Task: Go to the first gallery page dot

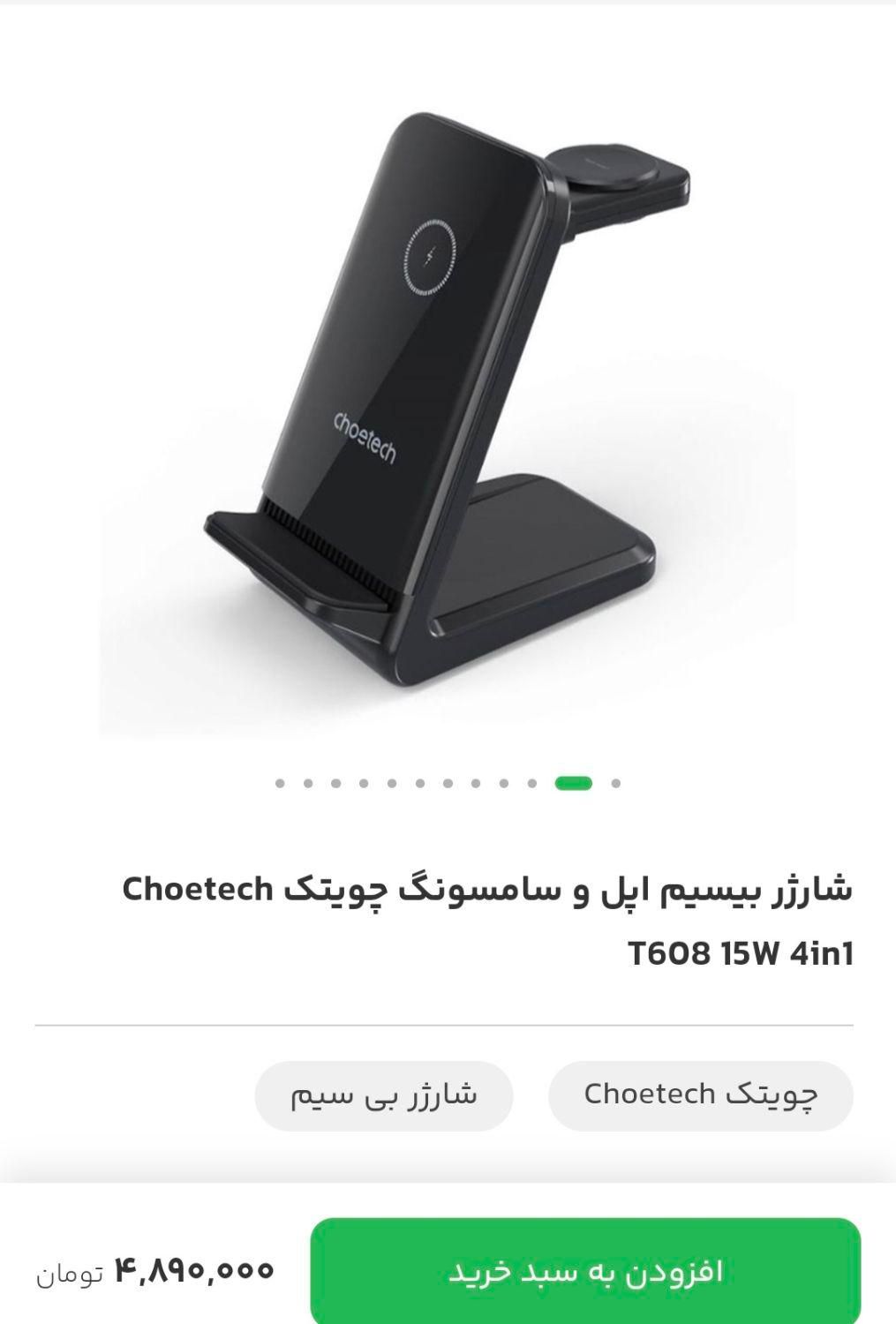Action: (x=280, y=783)
